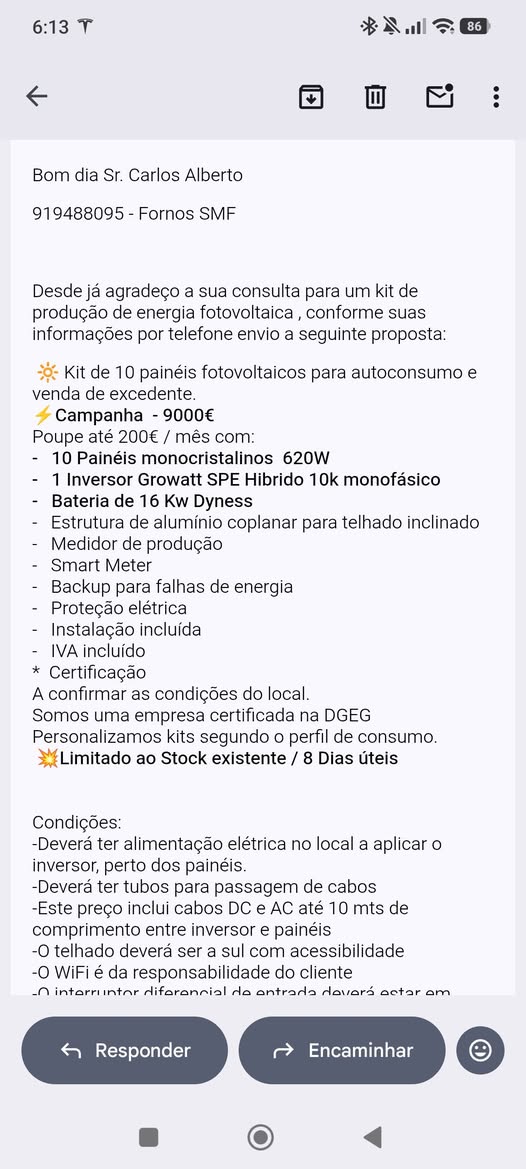Screen dimensions: 526x1169
Task: Tap the system home button
Action: (261, 1138)
